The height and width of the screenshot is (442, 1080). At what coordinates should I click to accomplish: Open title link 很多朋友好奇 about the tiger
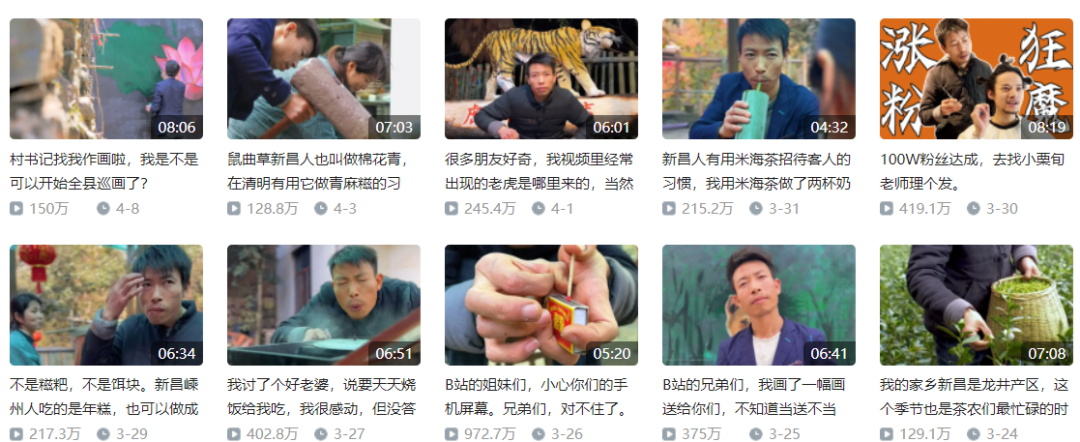(x=540, y=171)
